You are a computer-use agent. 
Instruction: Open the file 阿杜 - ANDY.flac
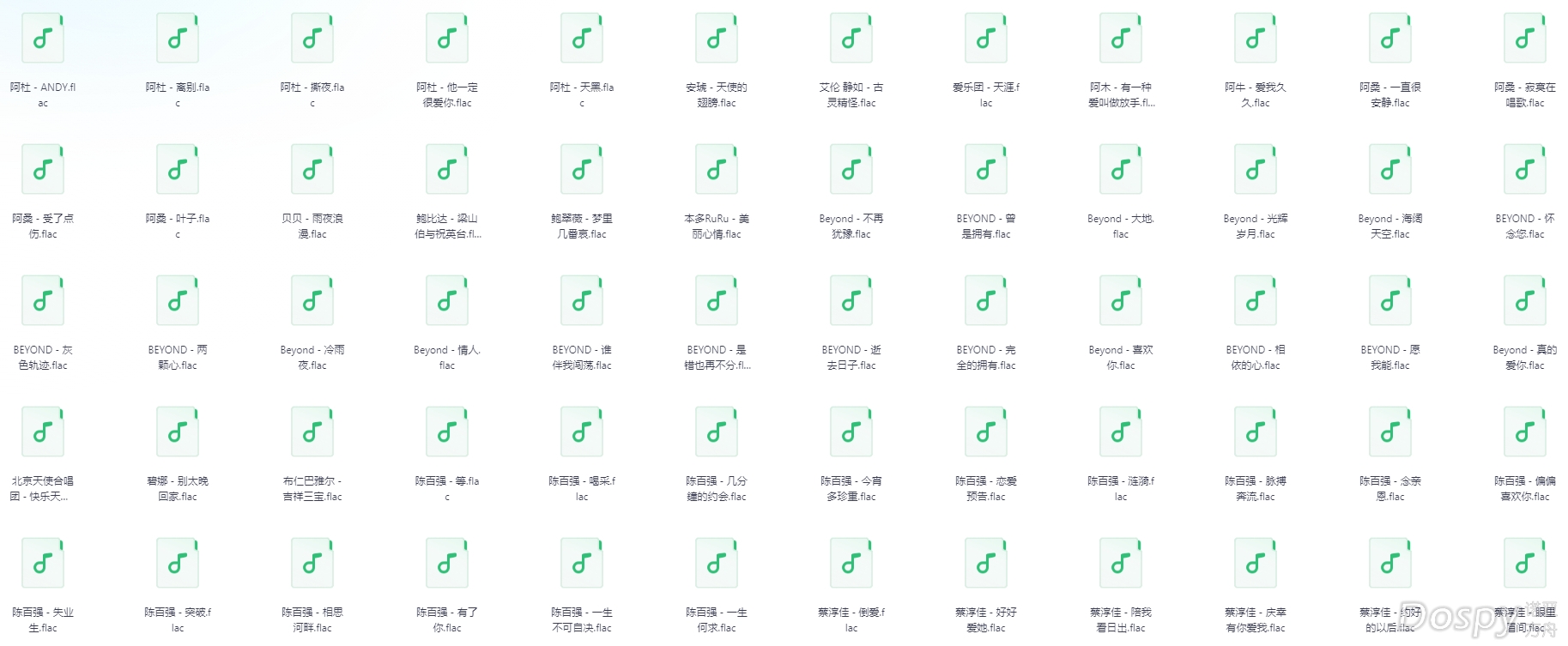point(43,39)
